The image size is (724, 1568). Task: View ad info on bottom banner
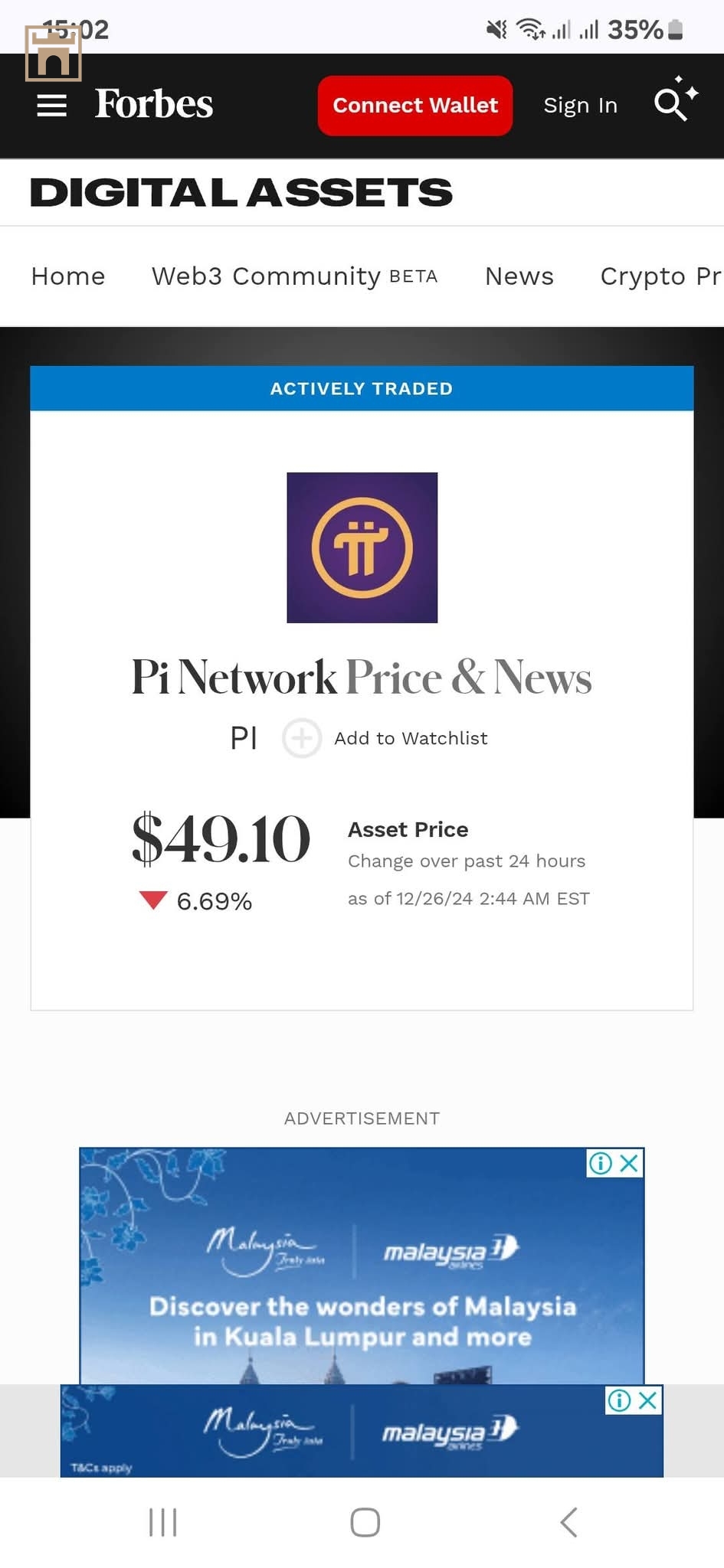(619, 1400)
